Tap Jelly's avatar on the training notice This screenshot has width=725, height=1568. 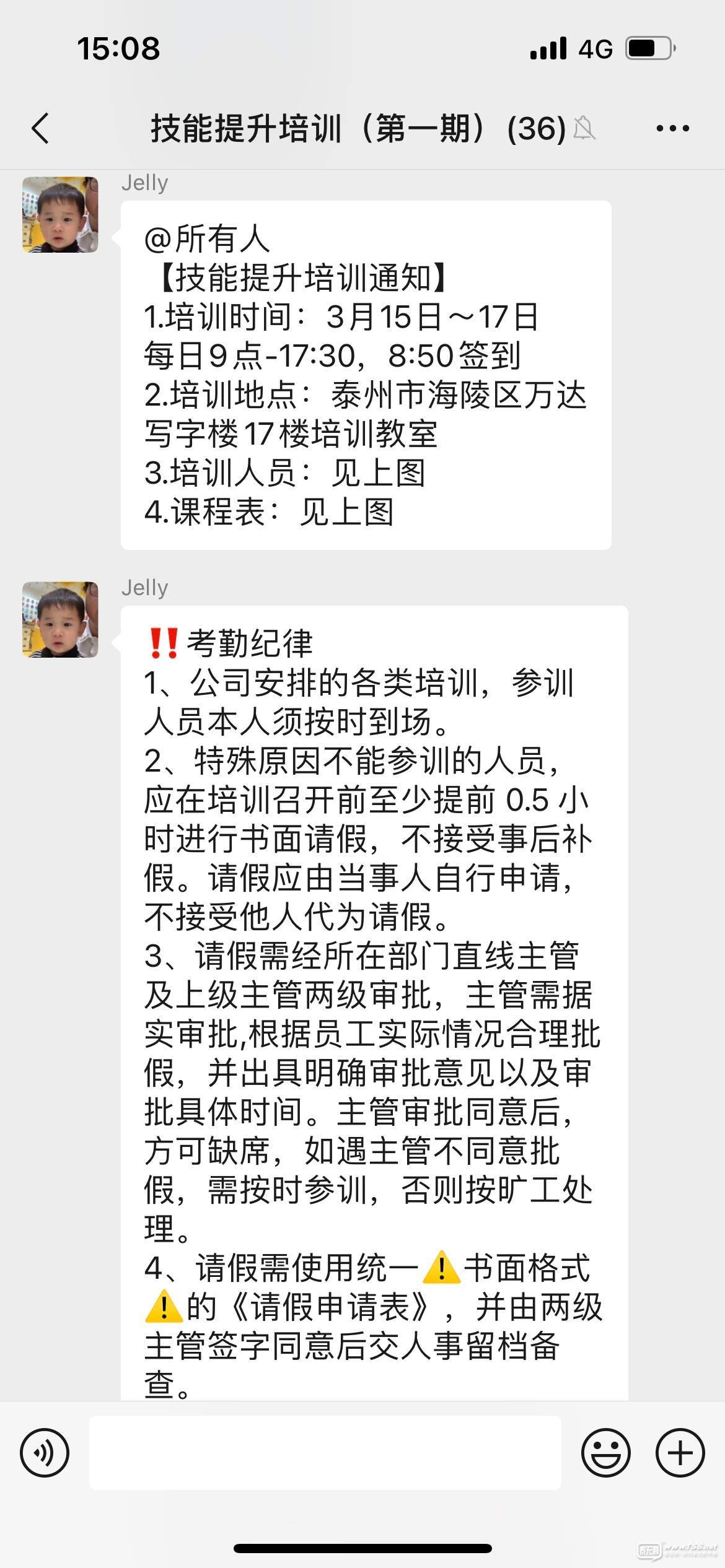60,215
